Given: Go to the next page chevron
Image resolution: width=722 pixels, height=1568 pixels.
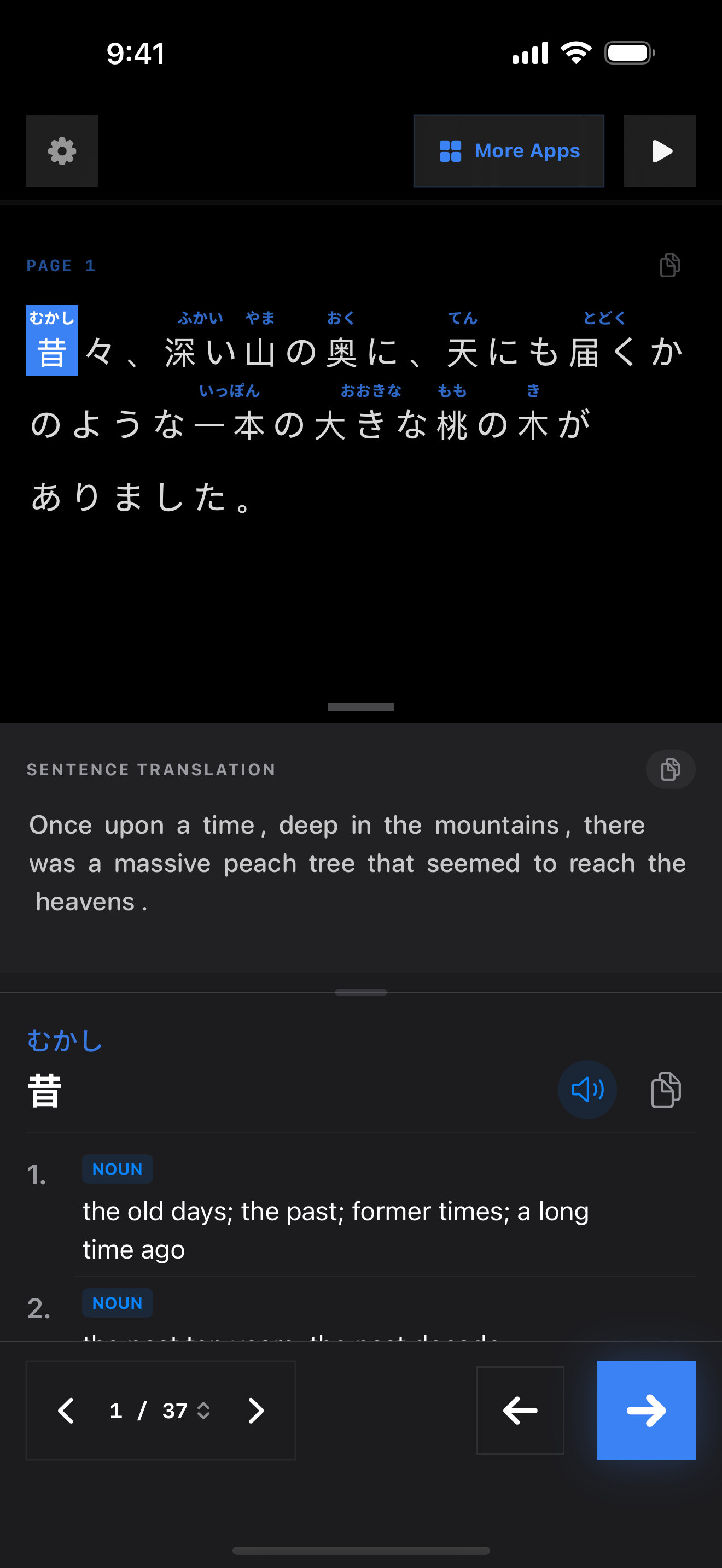Looking at the screenshot, I should click(x=257, y=1411).
